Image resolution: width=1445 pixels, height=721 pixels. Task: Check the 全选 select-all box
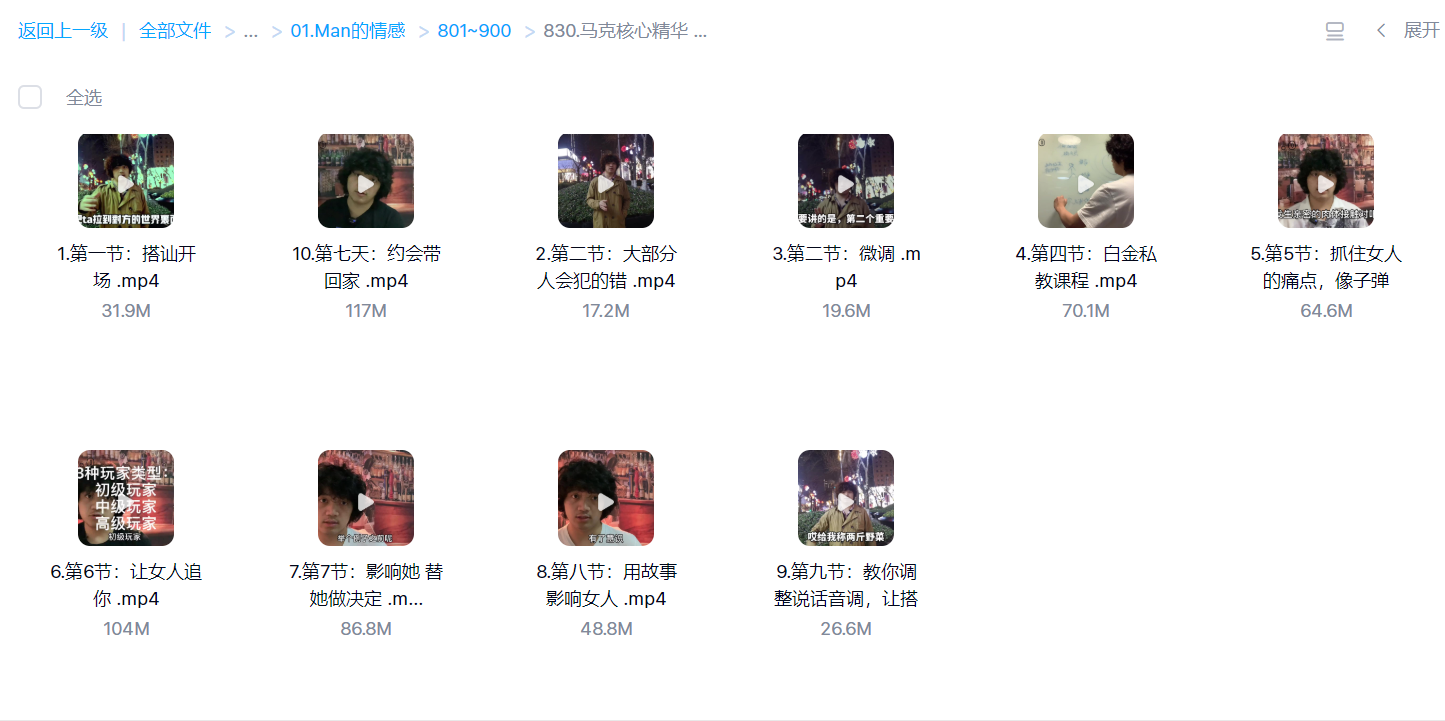(x=30, y=97)
